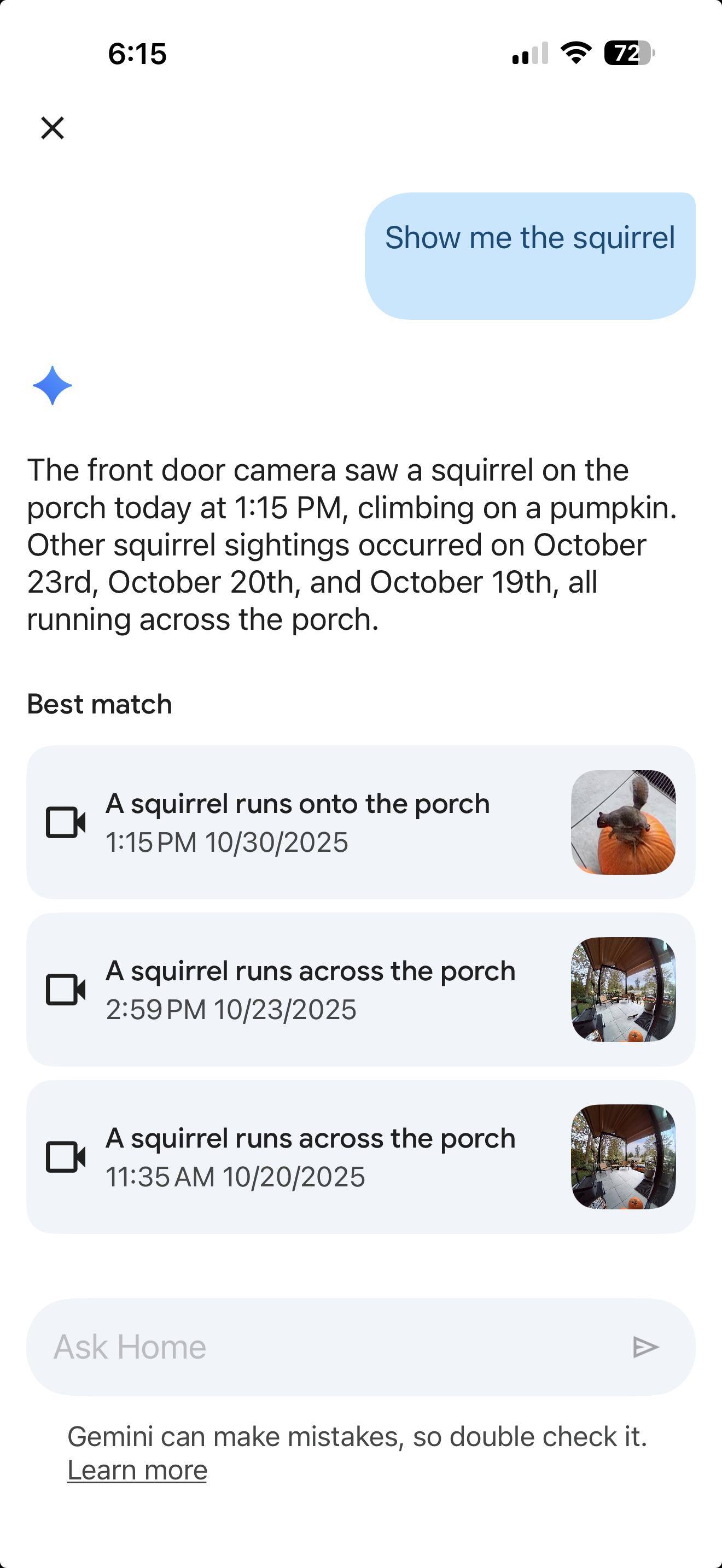Open the 1:15 PM 10/30/2025 squirrel clip
The width and height of the screenshot is (722, 1568).
[x=360, y=822]
